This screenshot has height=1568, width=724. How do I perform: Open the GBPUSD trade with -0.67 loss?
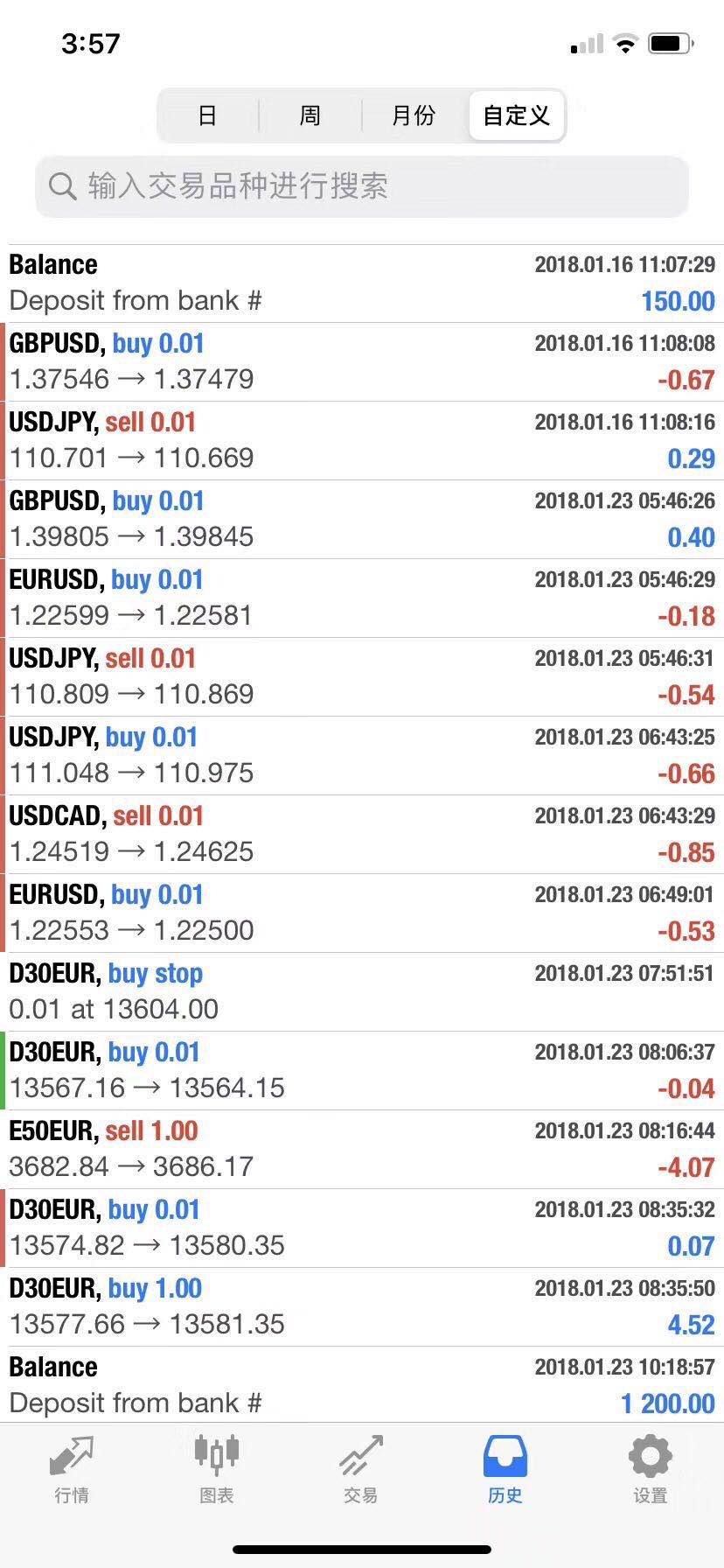[x=362, y=362]
